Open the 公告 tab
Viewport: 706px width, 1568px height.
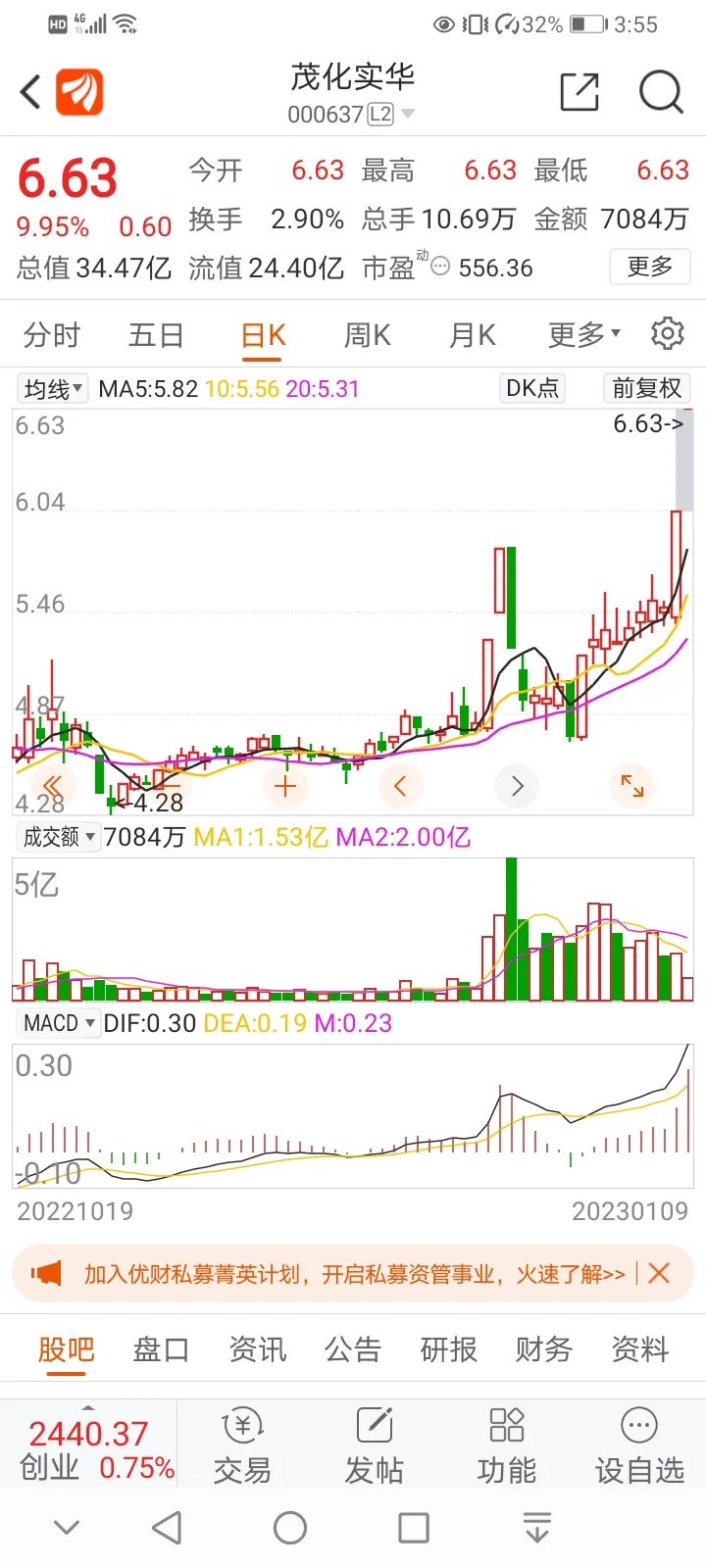point(353,1349)
